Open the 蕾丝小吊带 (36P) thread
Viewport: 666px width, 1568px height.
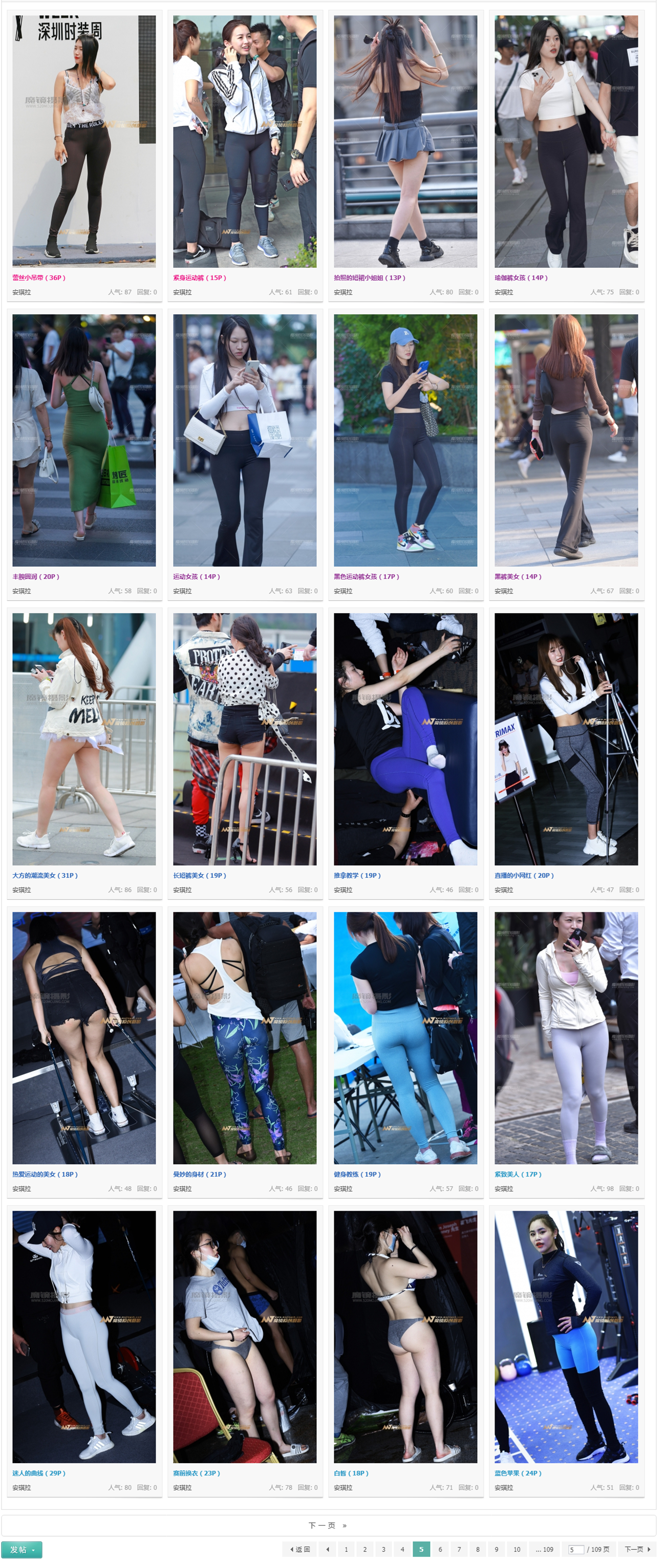(39, 277)
